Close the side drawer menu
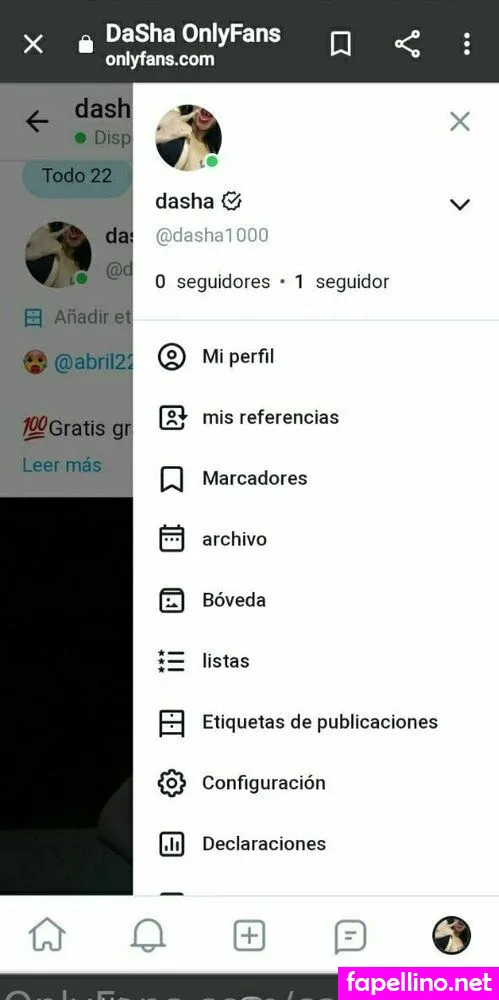The width and height of the screenshot is (499, 1000). 459,121
